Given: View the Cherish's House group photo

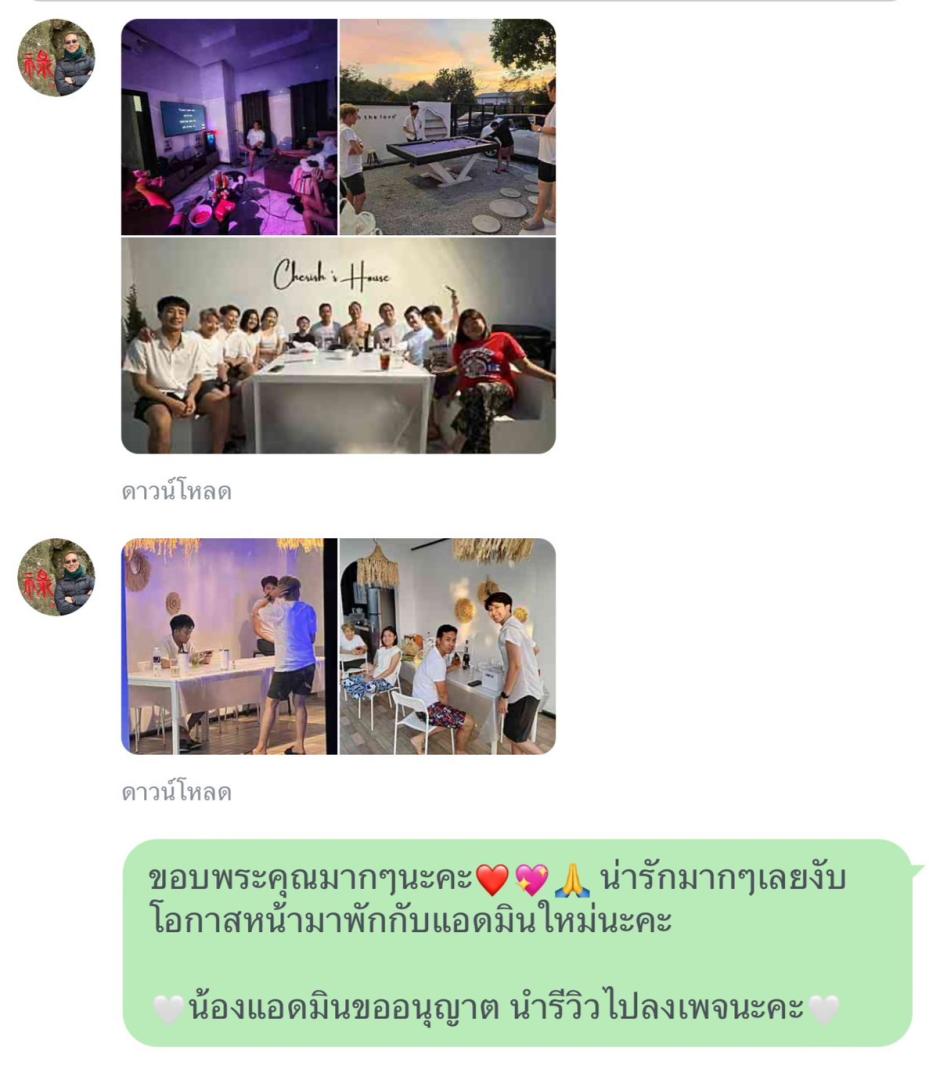Looking at the screenshot, I should [x=338, y=345].
